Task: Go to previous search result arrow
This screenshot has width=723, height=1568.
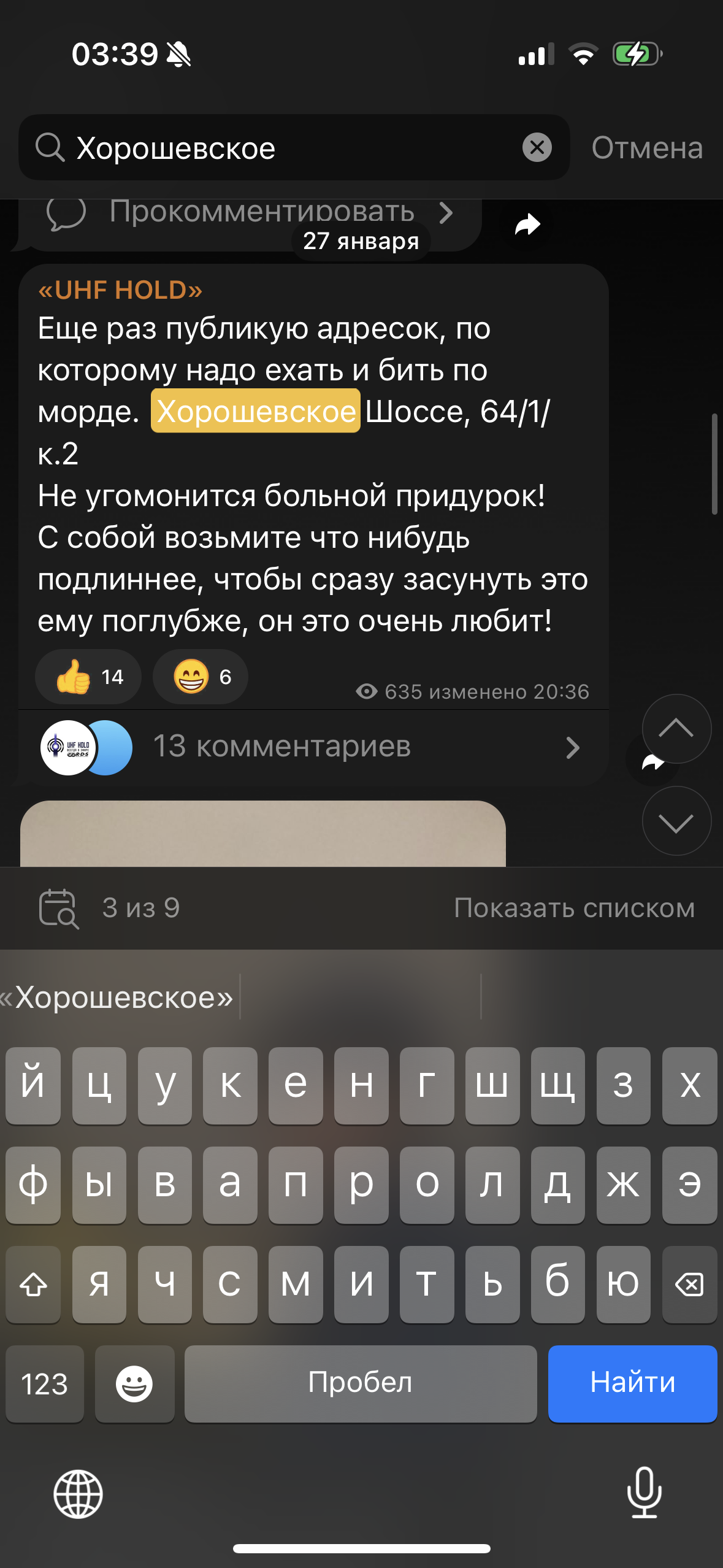Action: [676, 728]
